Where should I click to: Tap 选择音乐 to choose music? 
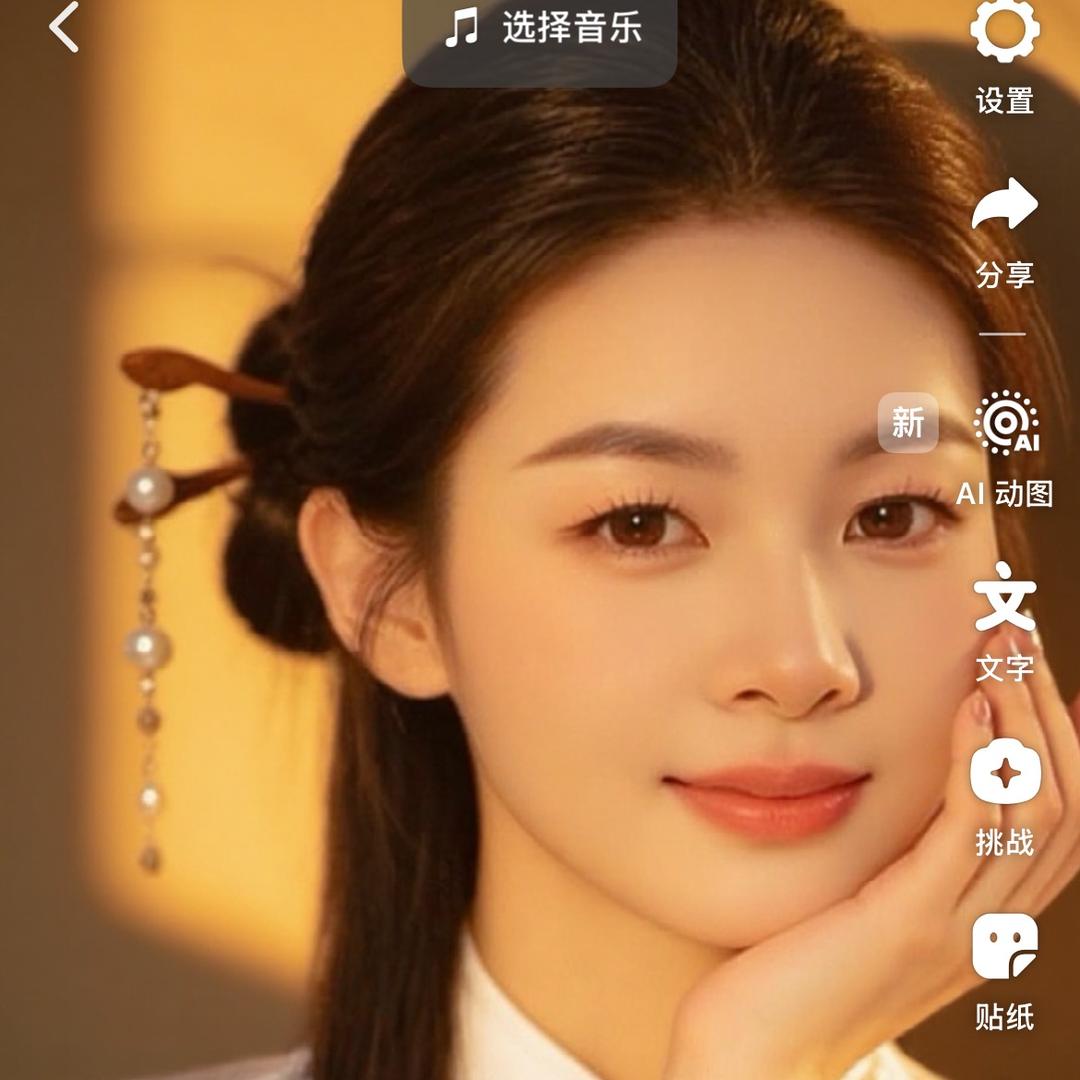pos(541,30)
